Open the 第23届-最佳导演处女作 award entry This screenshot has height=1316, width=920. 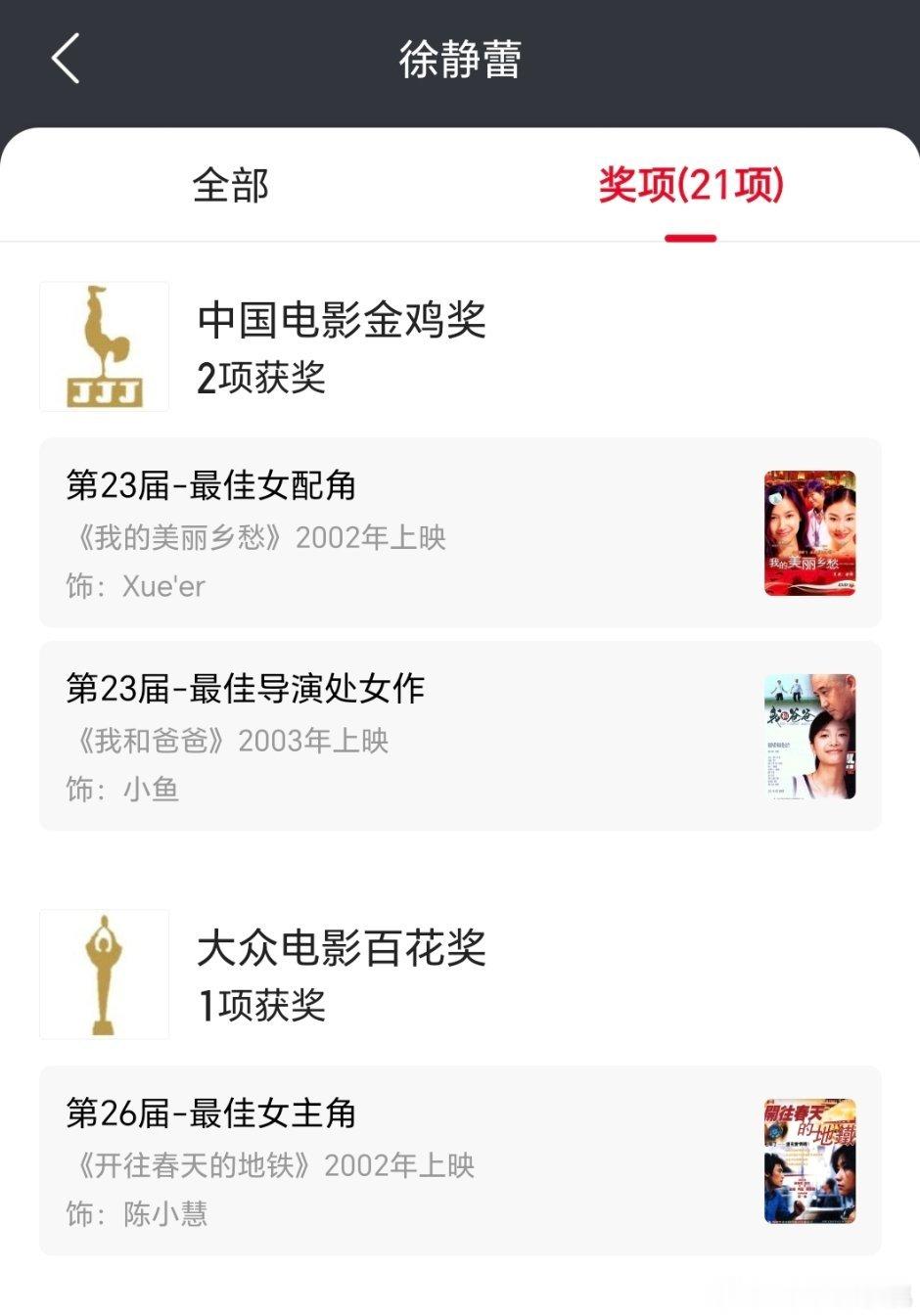pos(460,736)
